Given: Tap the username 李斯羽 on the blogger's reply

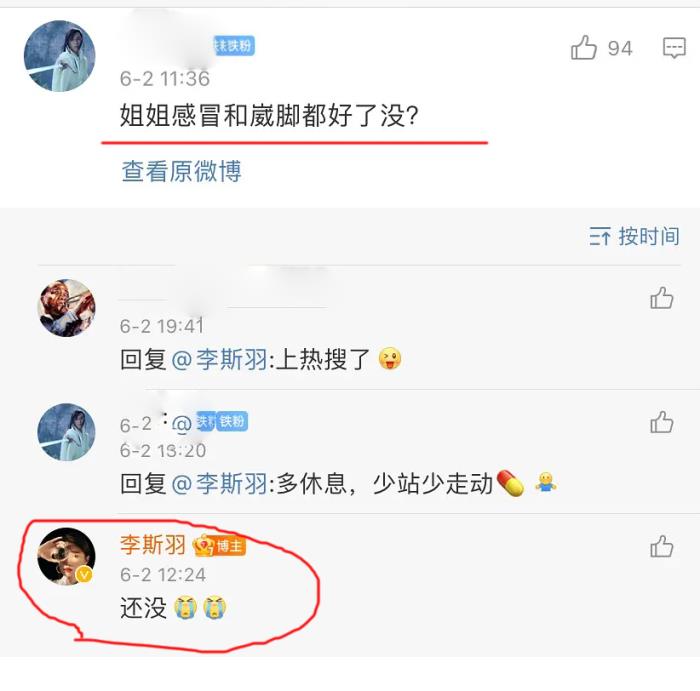Looking at the screenshot, I should [153, 545].
